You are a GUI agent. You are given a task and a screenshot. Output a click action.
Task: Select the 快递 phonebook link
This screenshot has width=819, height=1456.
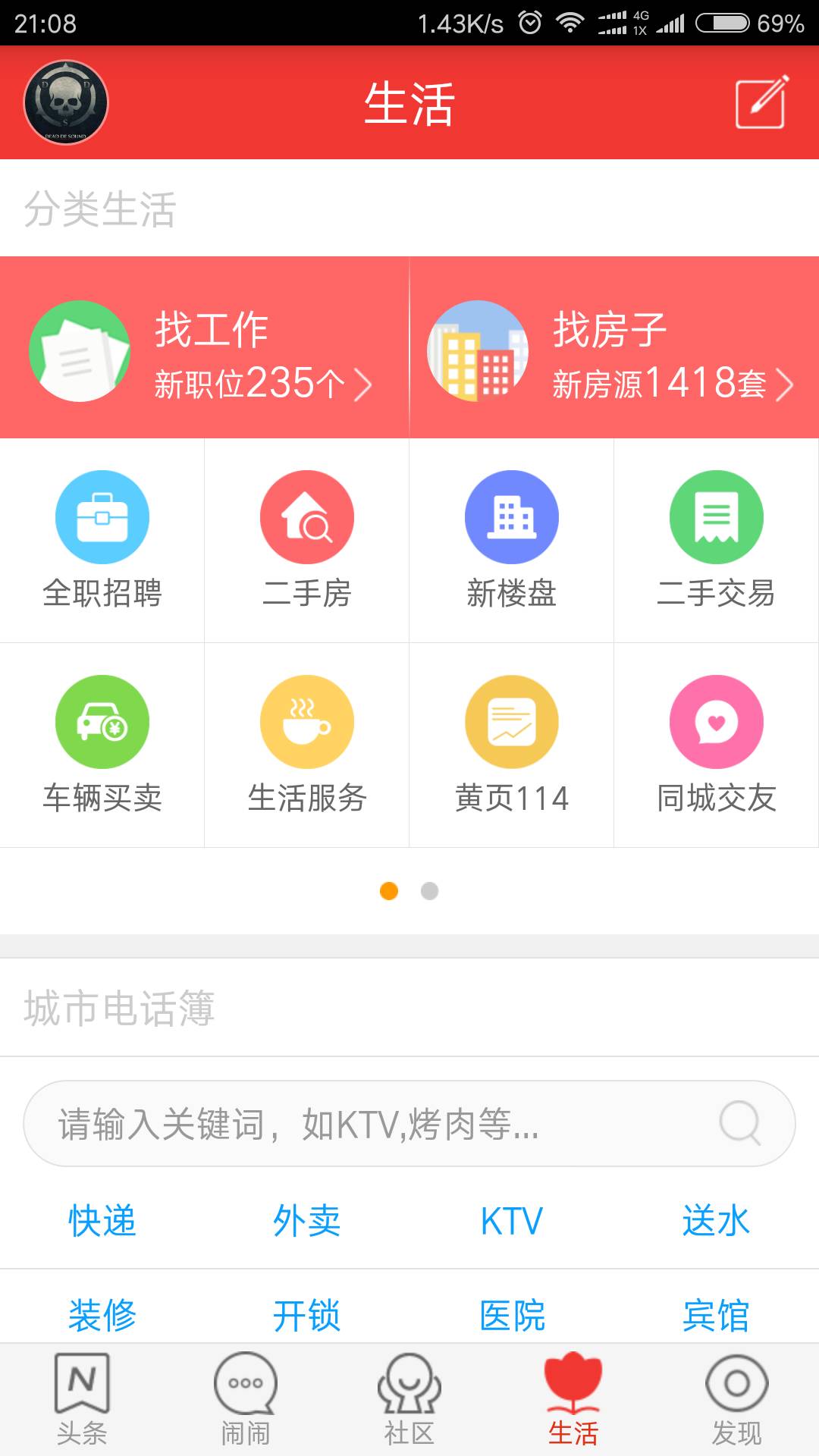coord(102,1221)
